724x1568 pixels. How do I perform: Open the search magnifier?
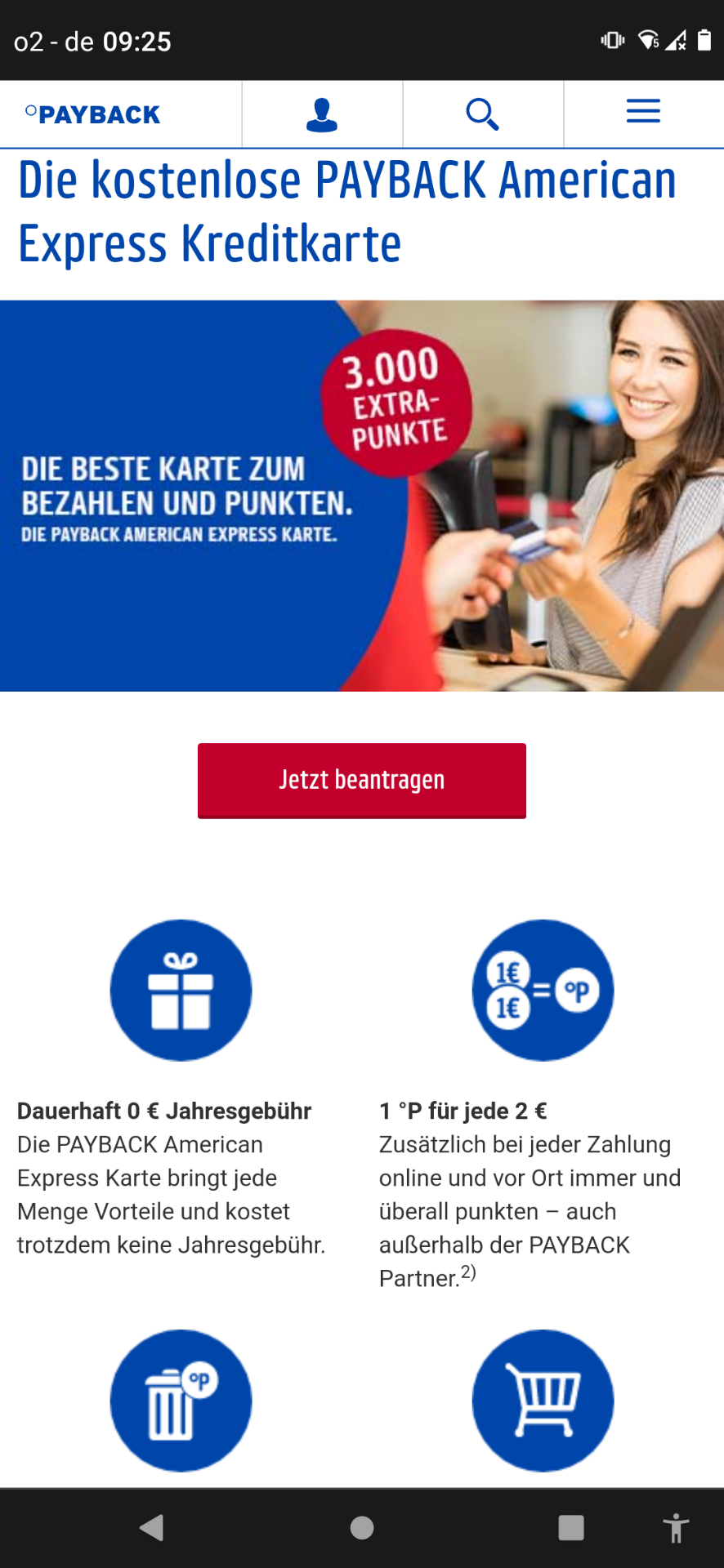482,114
